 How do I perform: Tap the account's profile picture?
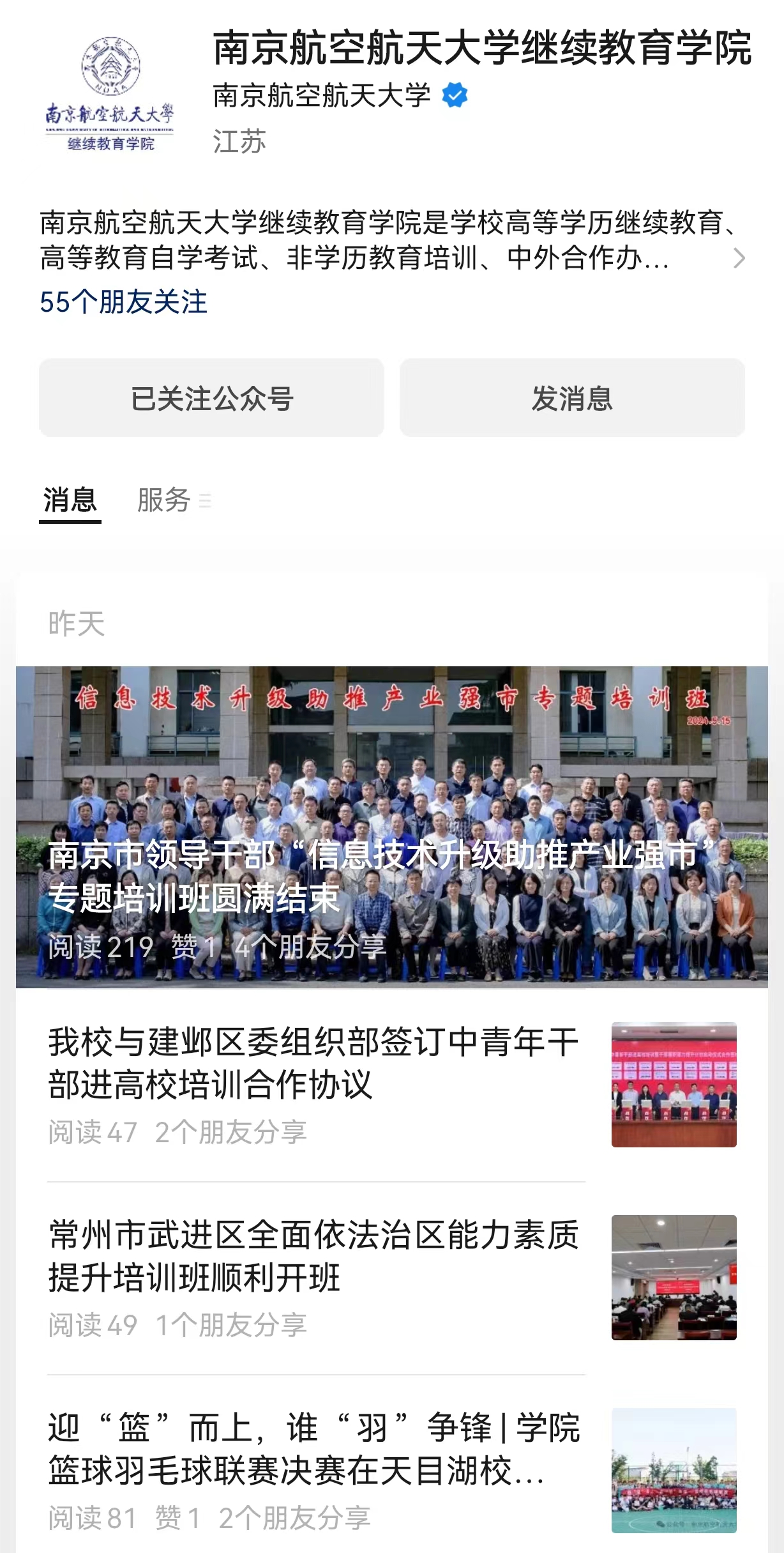click(x=110, y=95)
